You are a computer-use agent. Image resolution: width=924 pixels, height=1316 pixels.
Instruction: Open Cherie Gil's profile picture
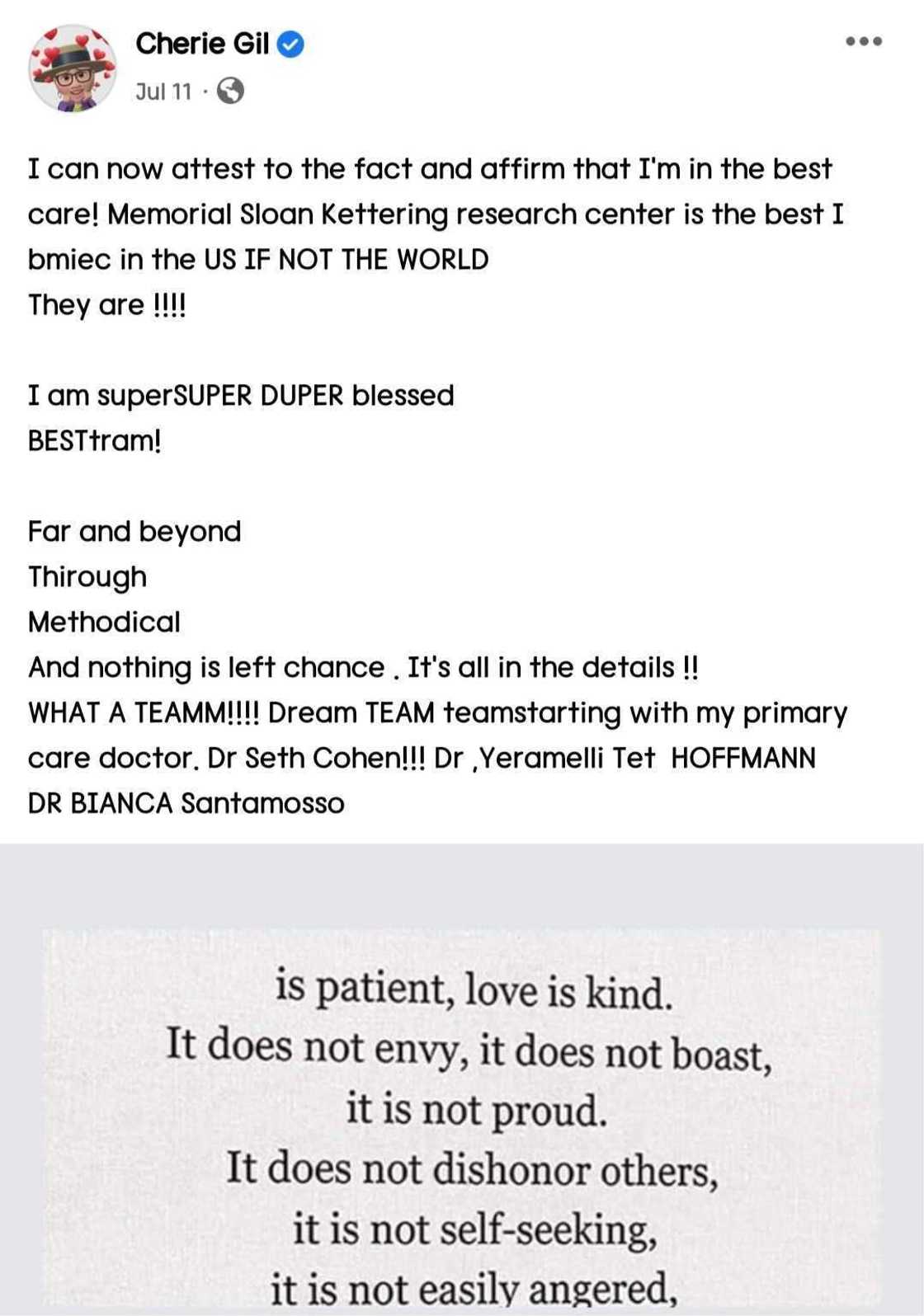coord(73,68)
